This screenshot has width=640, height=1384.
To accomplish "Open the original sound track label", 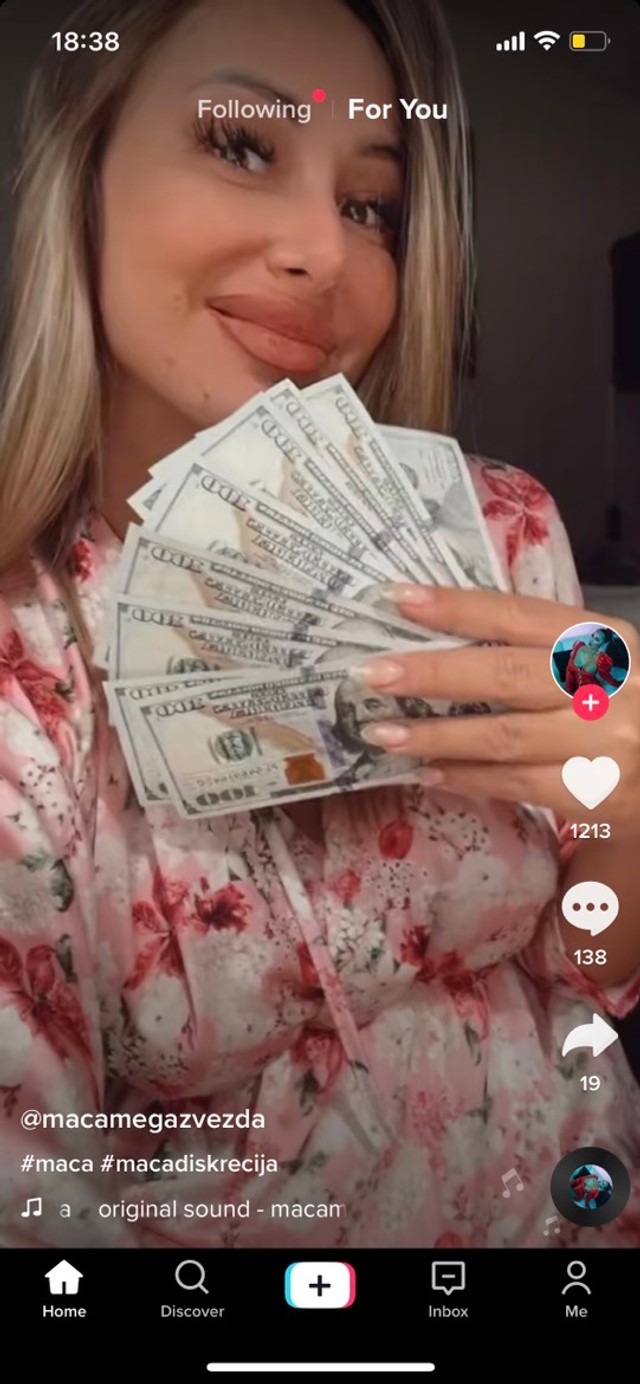I will (x=220, y=1209).
